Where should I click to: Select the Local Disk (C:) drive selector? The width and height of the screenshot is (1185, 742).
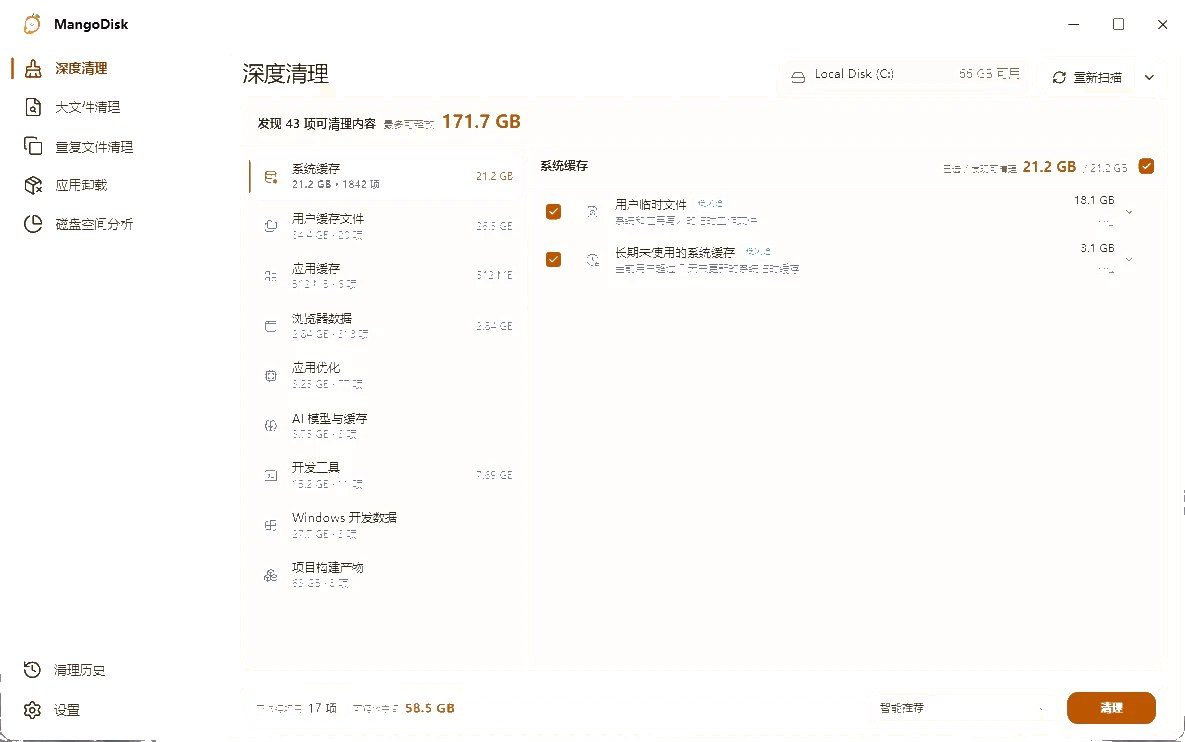click(x=905, y=75)
